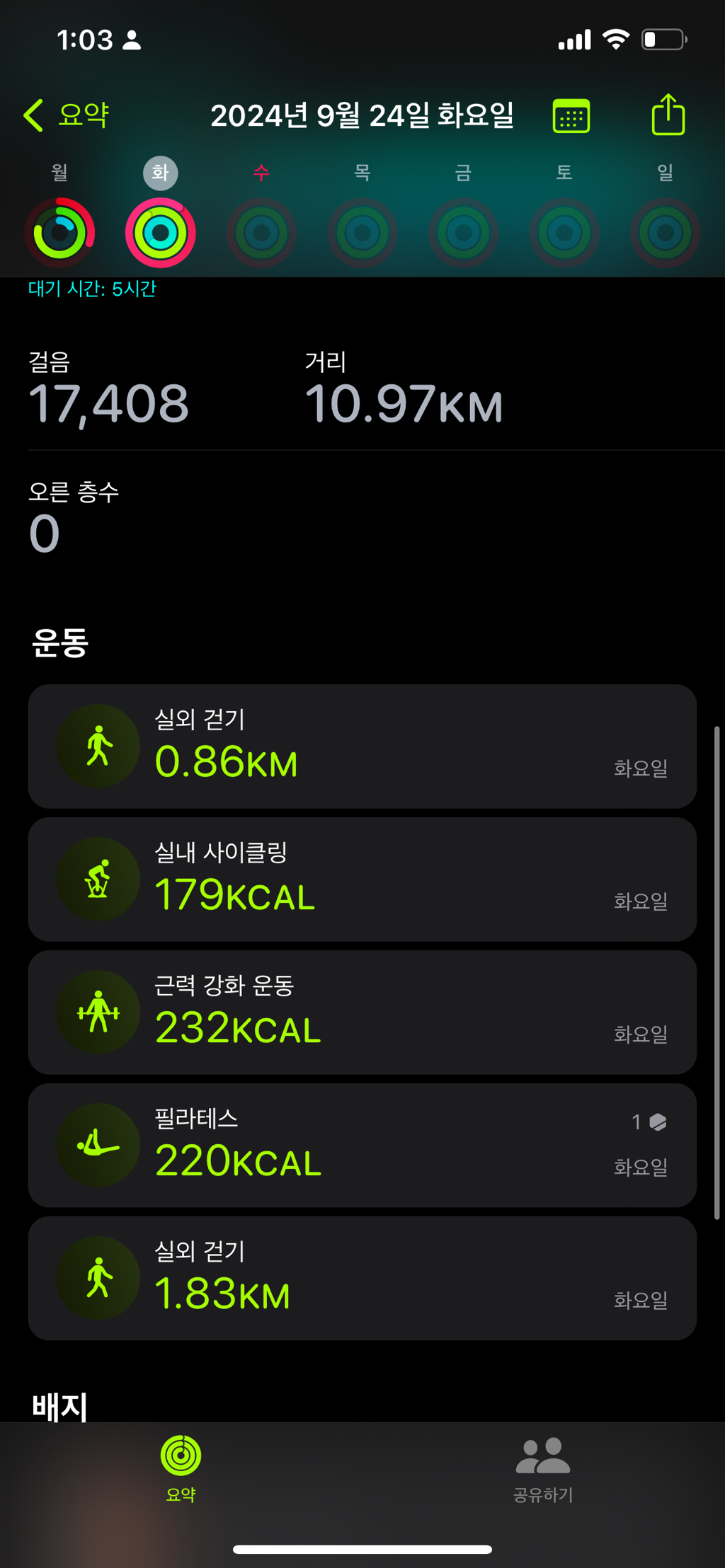Image resolution: width=725 pixels, height=1568 pixels.
Task: Open the 대기 시간: 5시간 link
Action: pyautogui.click(x=92, y=289)
